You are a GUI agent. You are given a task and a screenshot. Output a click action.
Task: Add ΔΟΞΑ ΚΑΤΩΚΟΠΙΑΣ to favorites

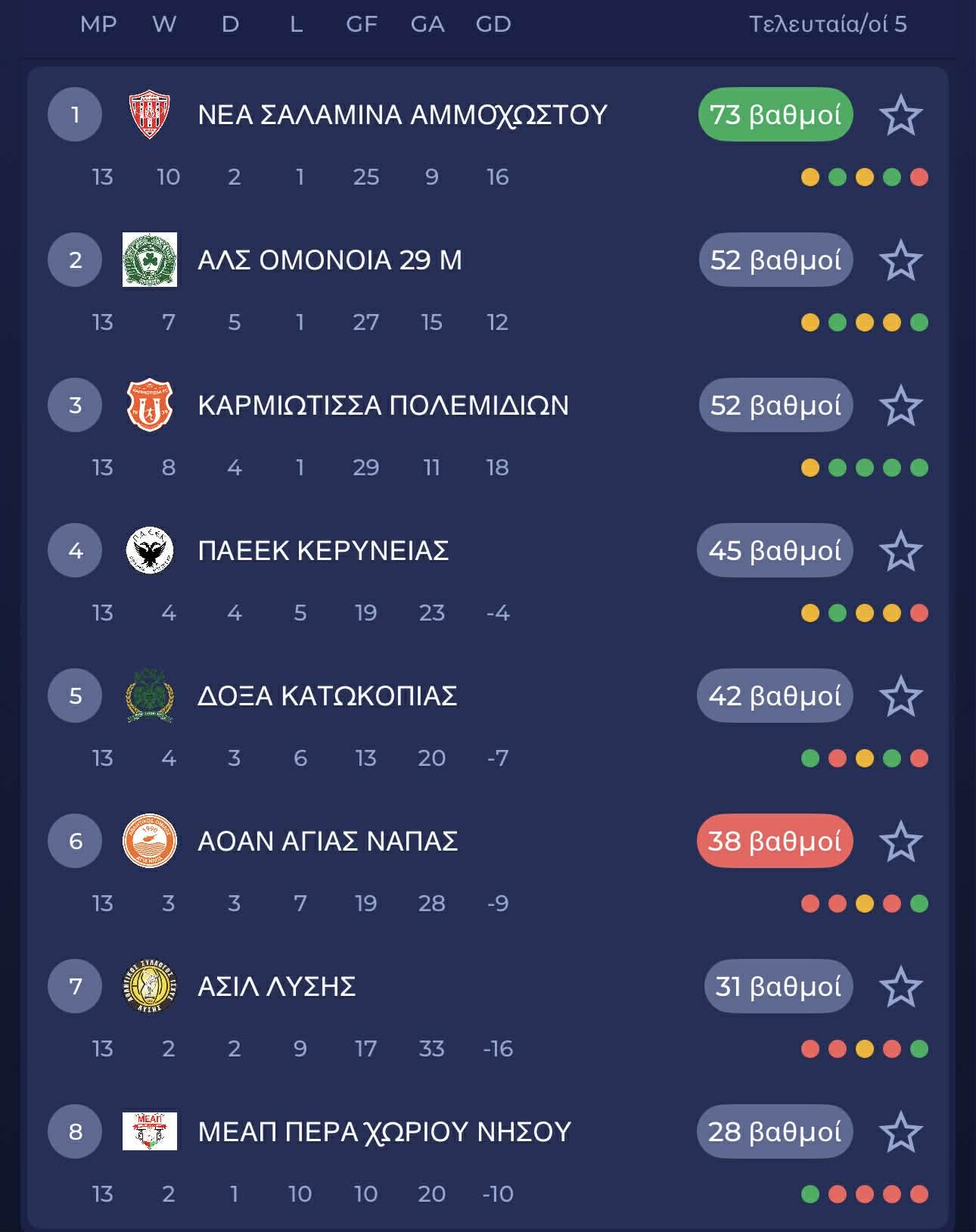[x=900, y=696]
